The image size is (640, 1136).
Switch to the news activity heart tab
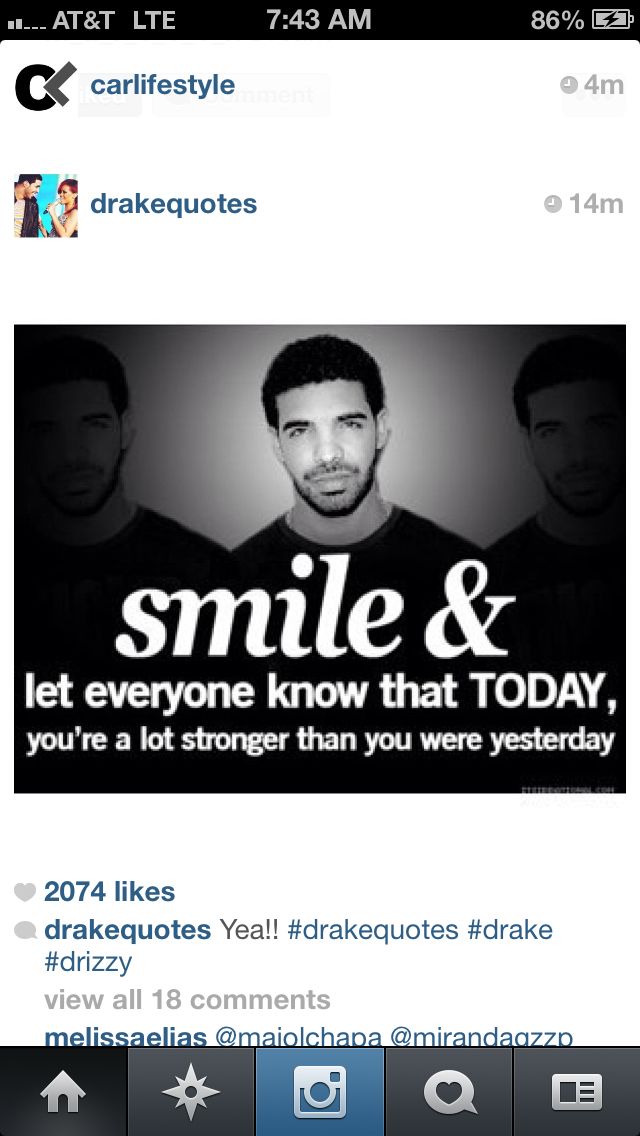(448, 1092)
